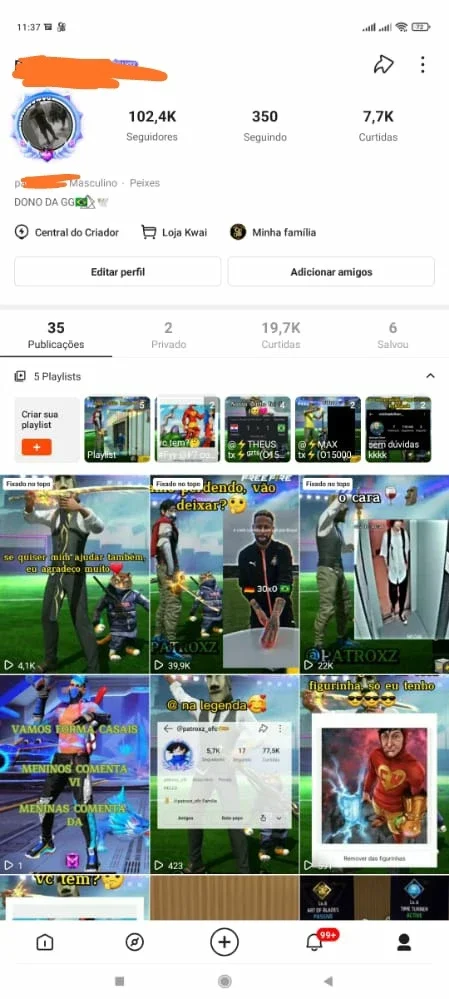Create a new playlist with plus button

36,447
